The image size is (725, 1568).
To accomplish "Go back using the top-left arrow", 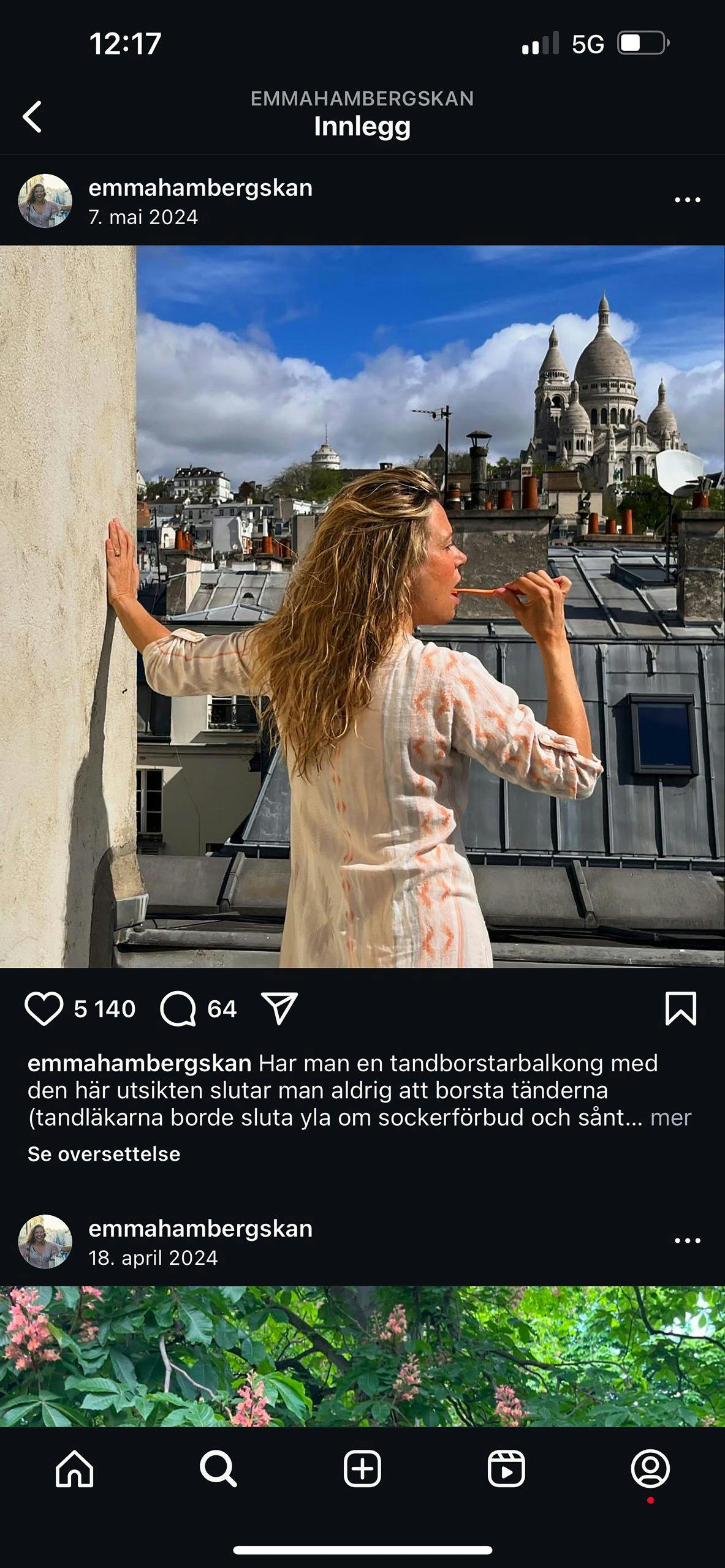I will coord(32,116).
